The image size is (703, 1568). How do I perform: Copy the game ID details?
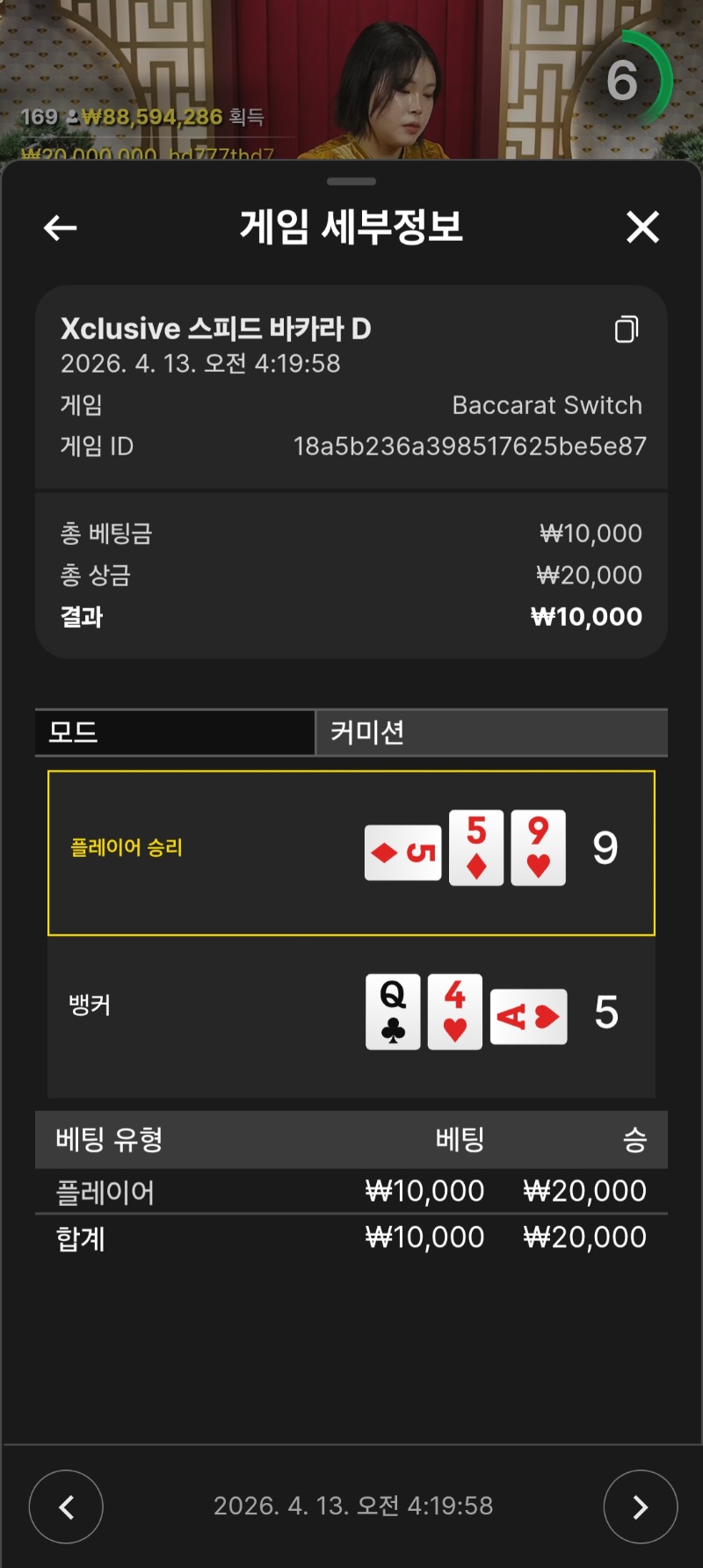[627, 329]
